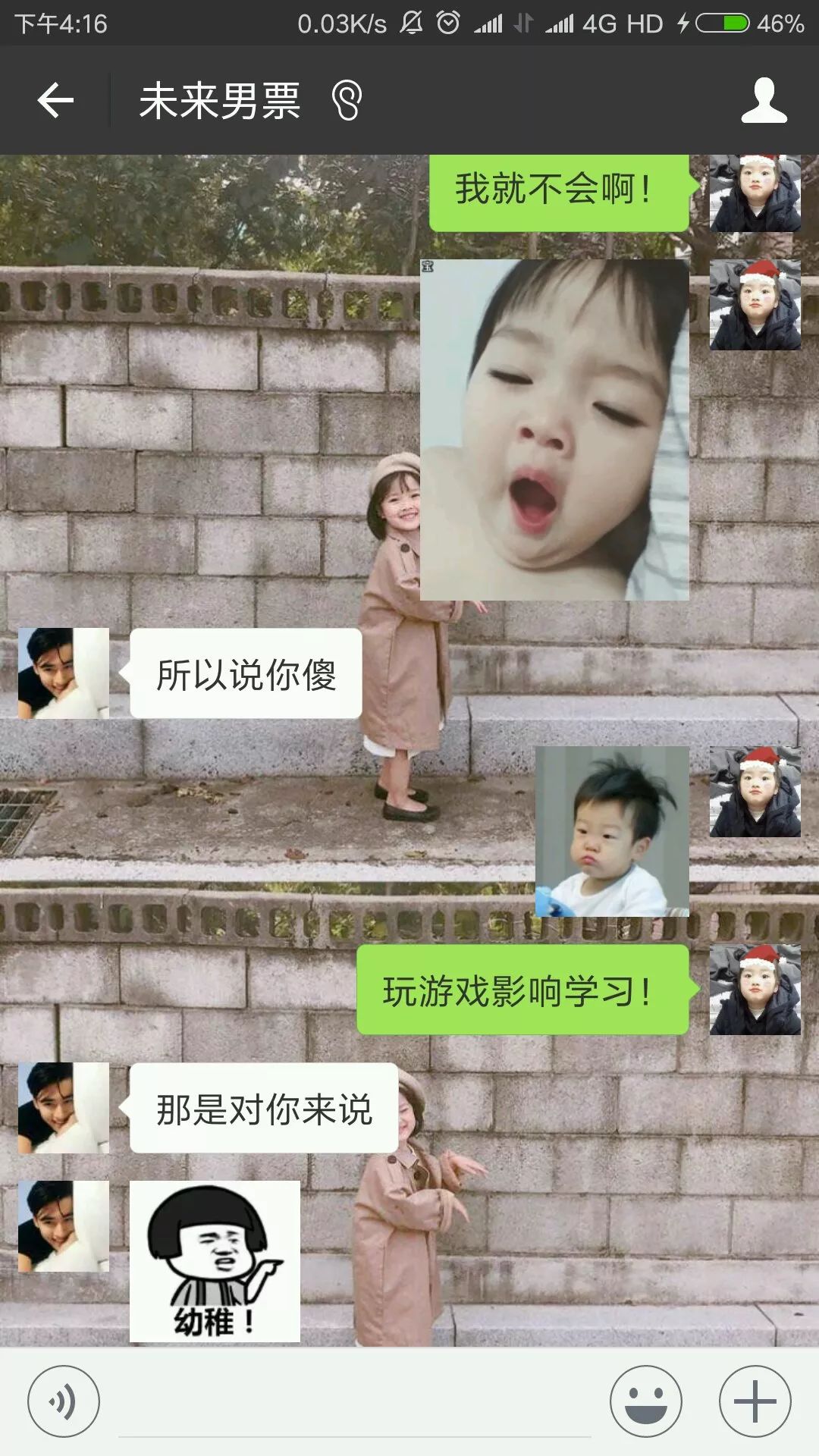This screenshot has height=1456, width=819.
Task: Open the 幼稚 sticker image
Action: pos(215,1262)
